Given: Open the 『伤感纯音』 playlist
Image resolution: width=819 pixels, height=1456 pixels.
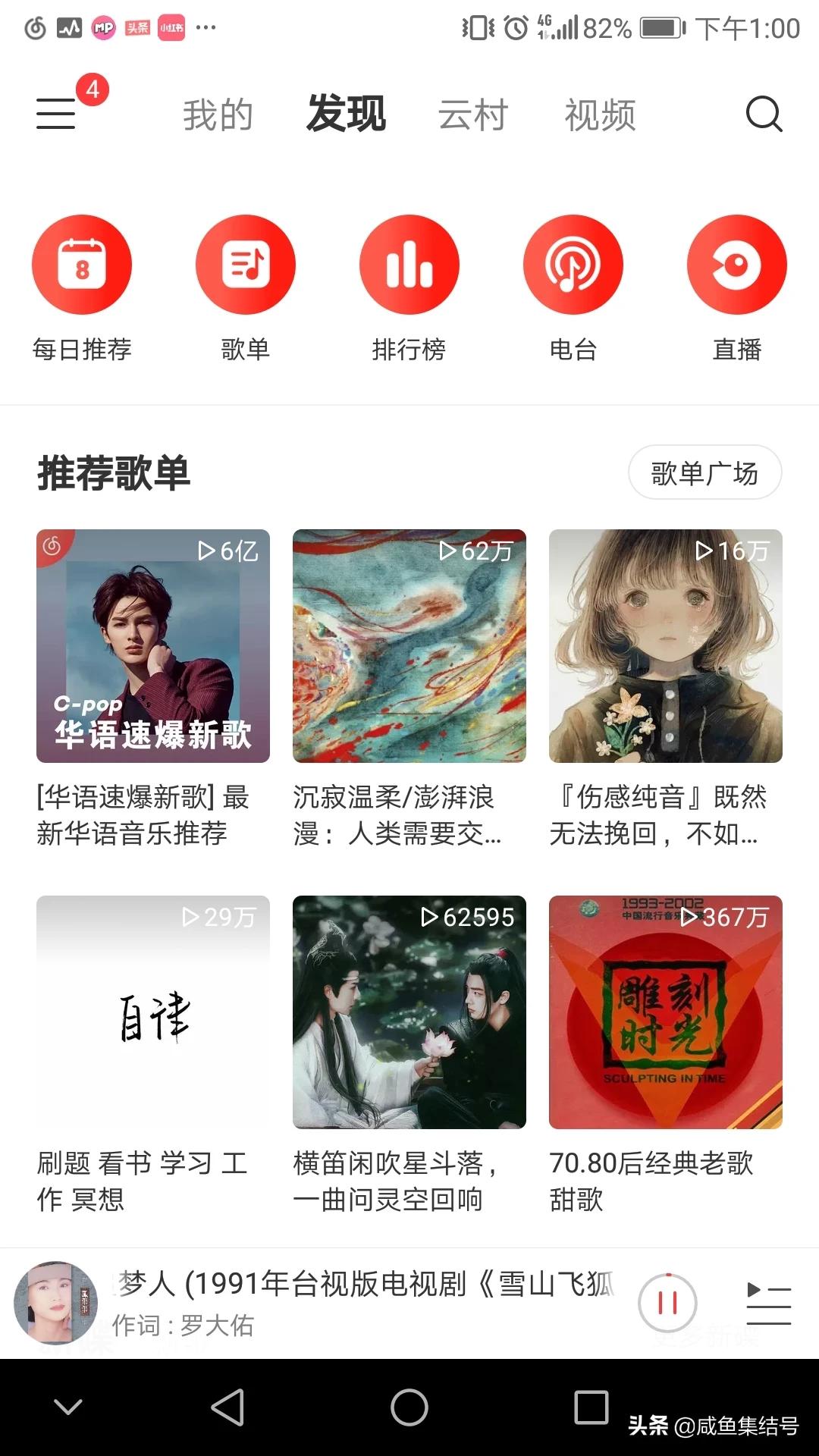Looking at the screenshot, I should (666, 646).
